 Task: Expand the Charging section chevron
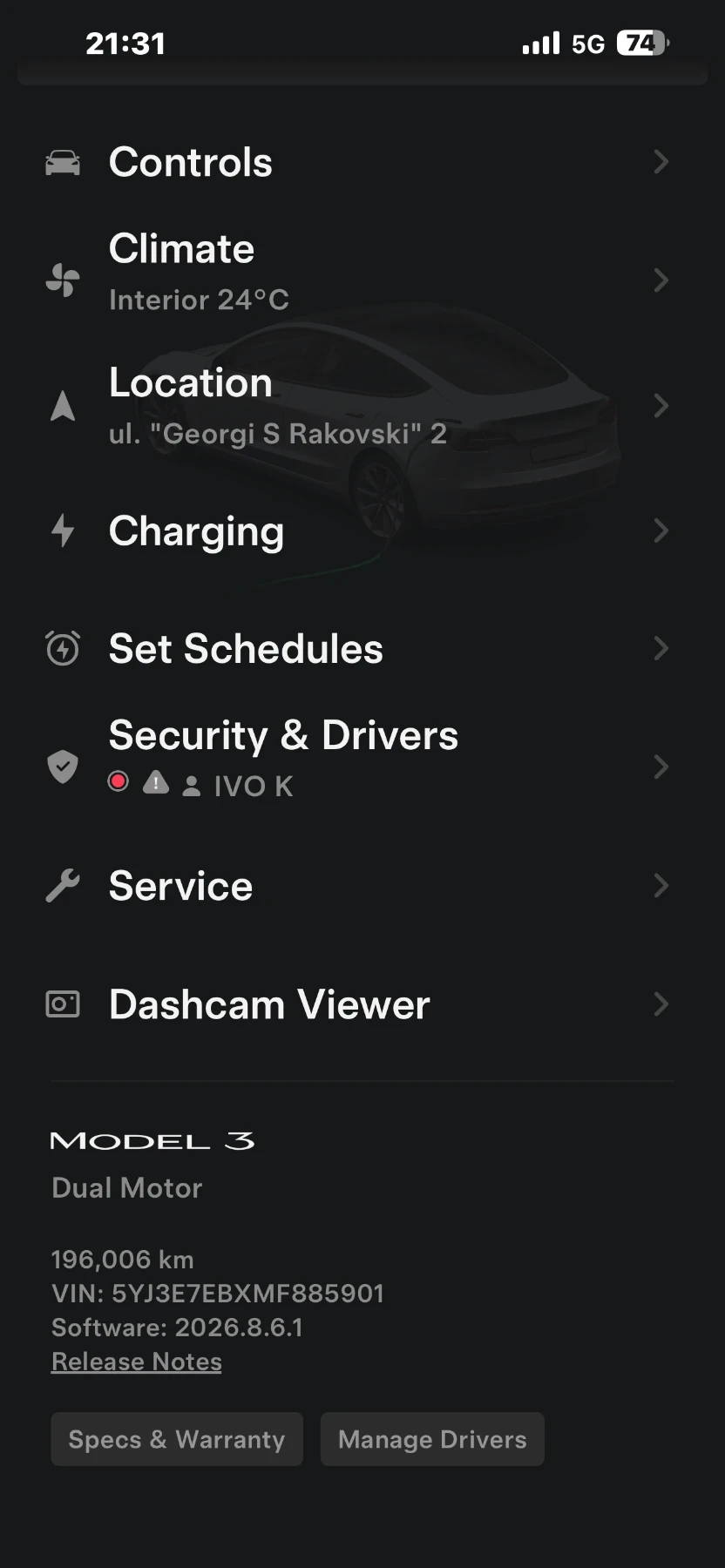tap(661, 531)
